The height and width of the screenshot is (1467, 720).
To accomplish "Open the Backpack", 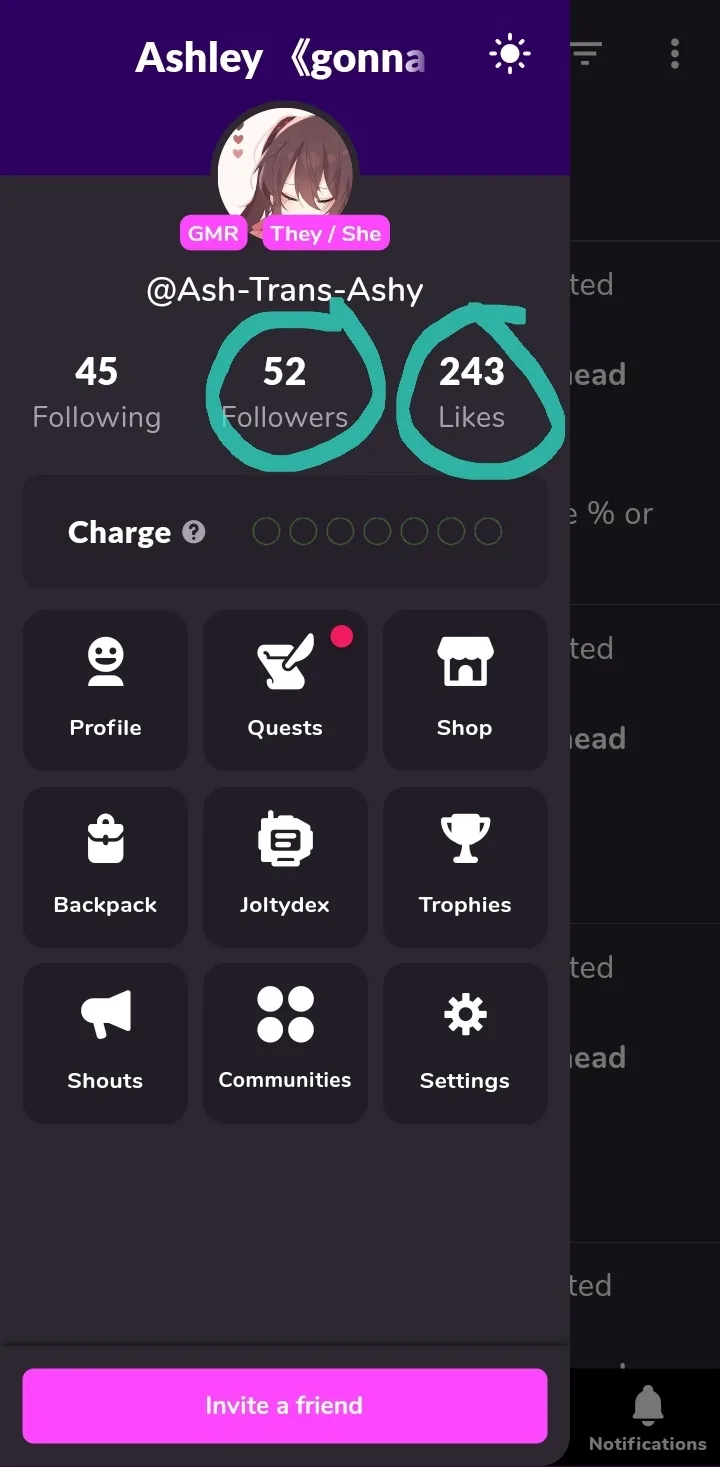I will [105, 866].
